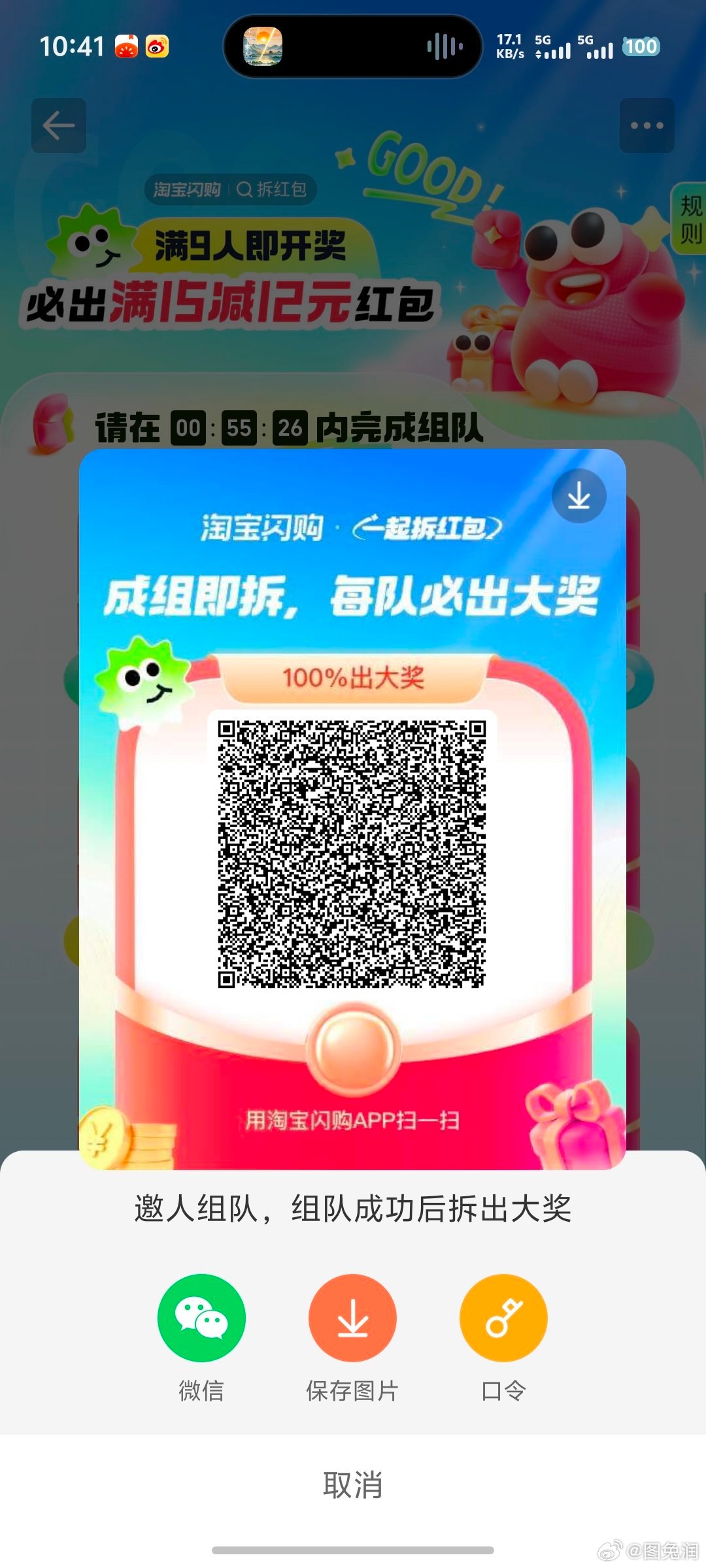Tap 保存图片 to save the poster
This screenshot has width=706, height=1568.
(x=352, y=1318)
